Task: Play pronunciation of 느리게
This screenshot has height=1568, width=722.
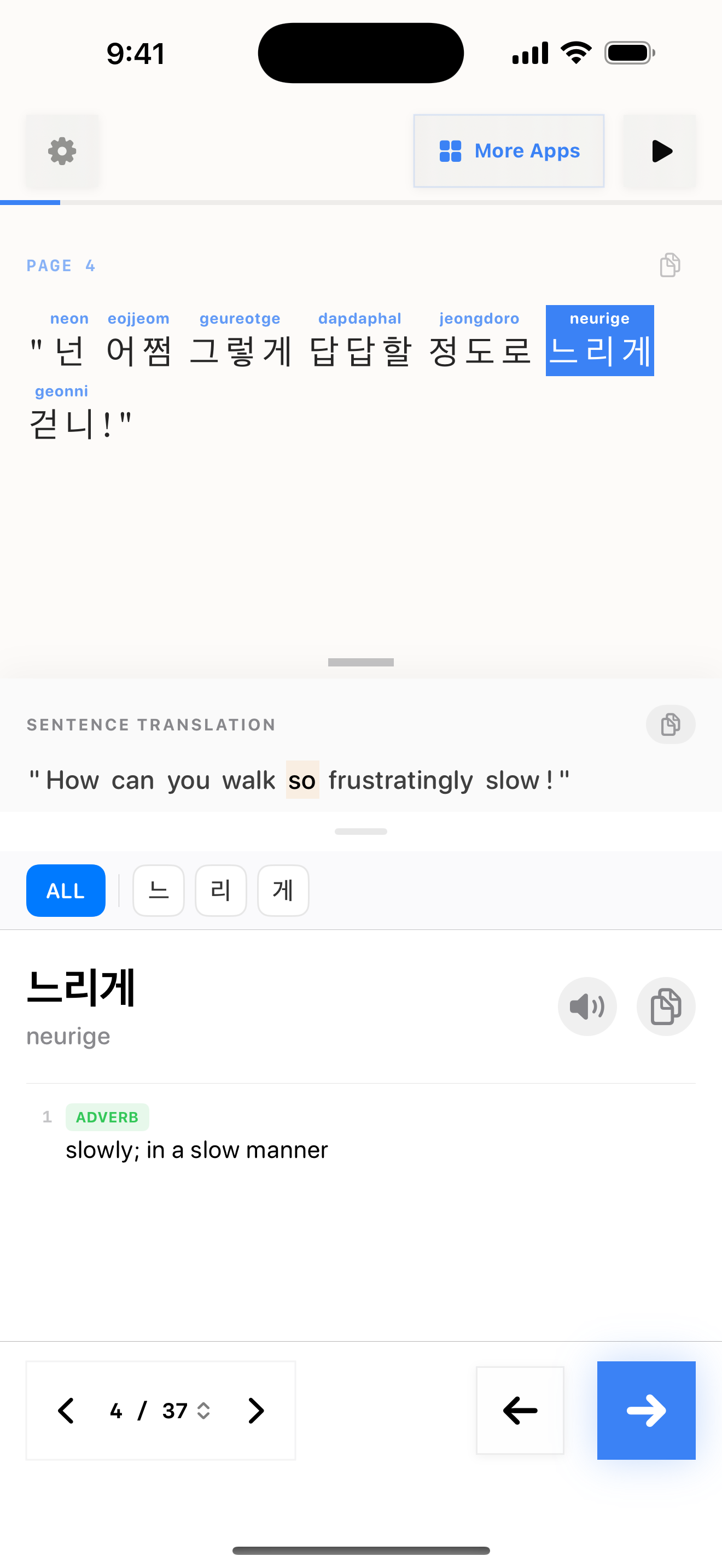Action: pyautogui.click(x=587, y=1006)
